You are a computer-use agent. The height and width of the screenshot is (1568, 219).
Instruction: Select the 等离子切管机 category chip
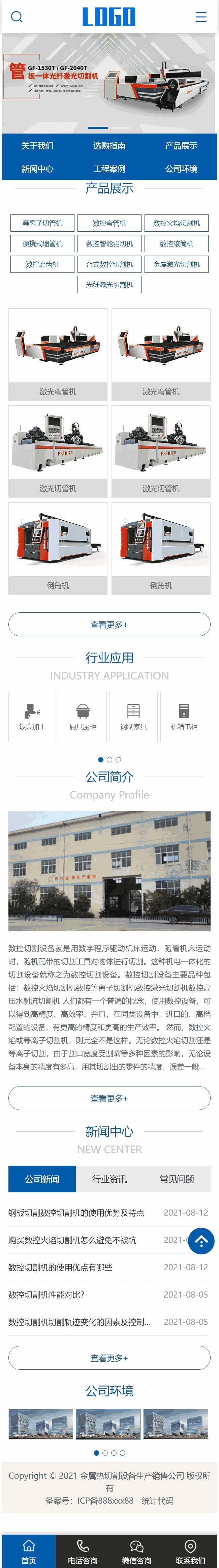tap(42, 223)
